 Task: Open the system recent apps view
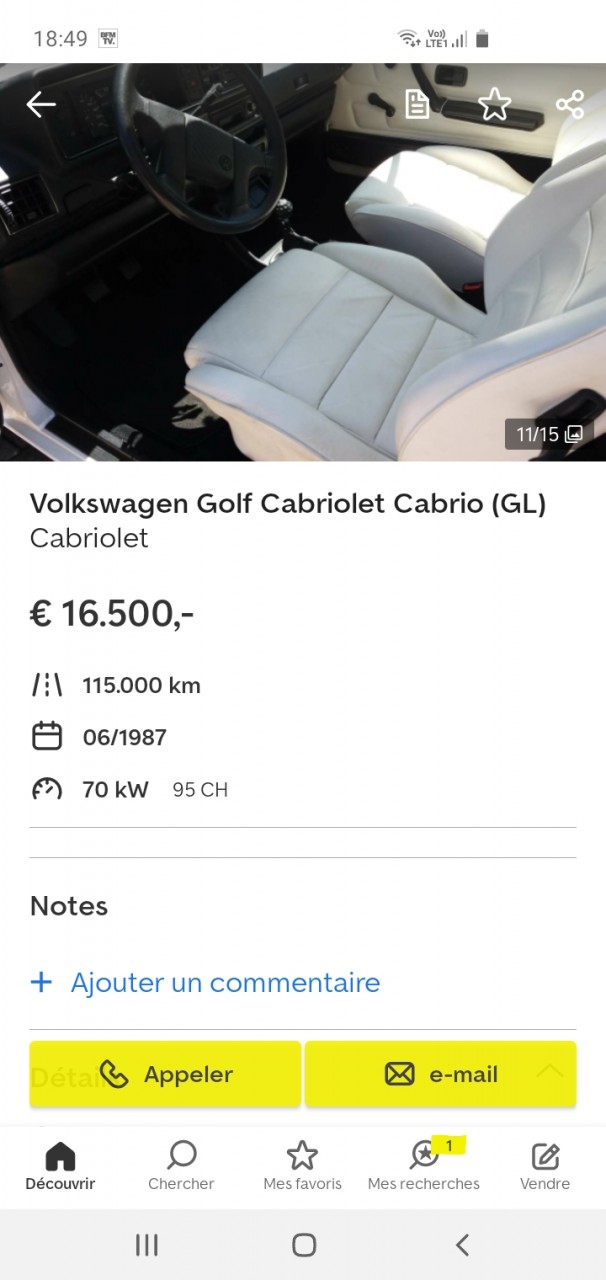click(x=147, y=1245)
